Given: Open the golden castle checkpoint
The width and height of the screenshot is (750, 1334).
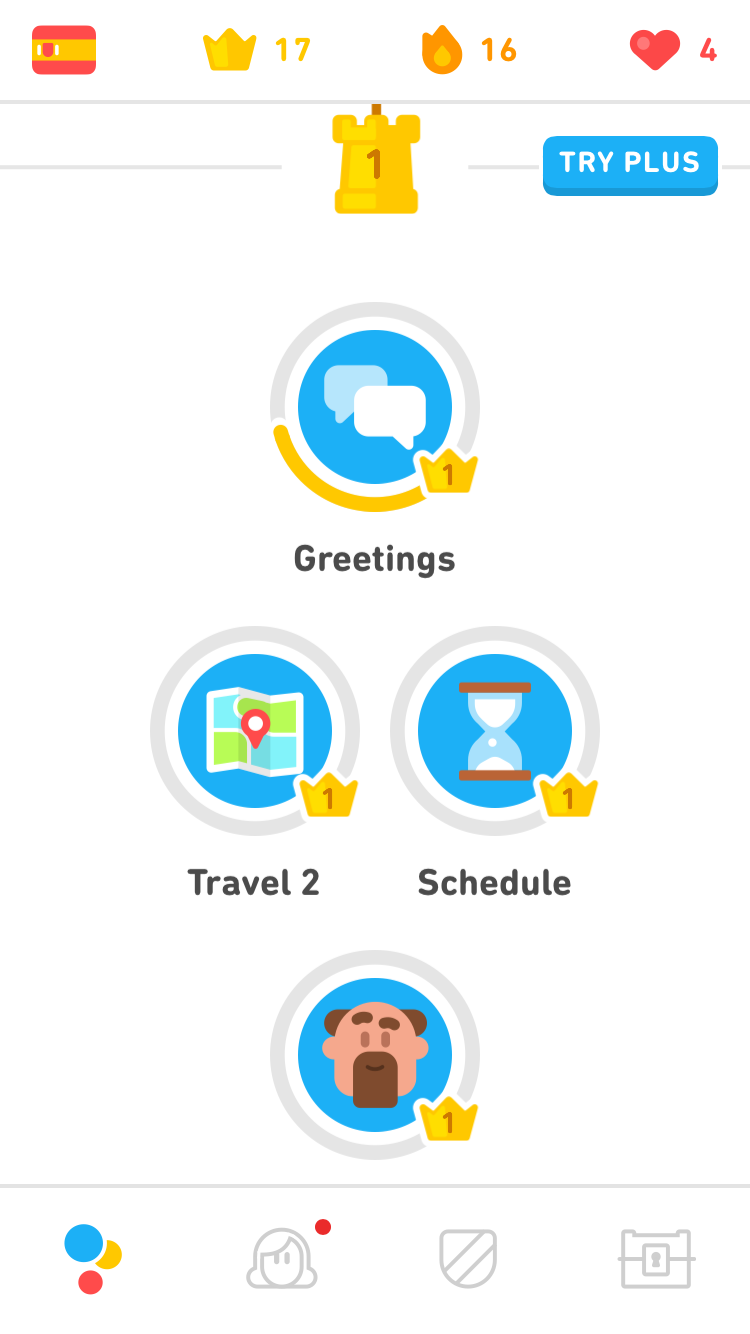Looking at the screenshot, I should click(375, 164).
